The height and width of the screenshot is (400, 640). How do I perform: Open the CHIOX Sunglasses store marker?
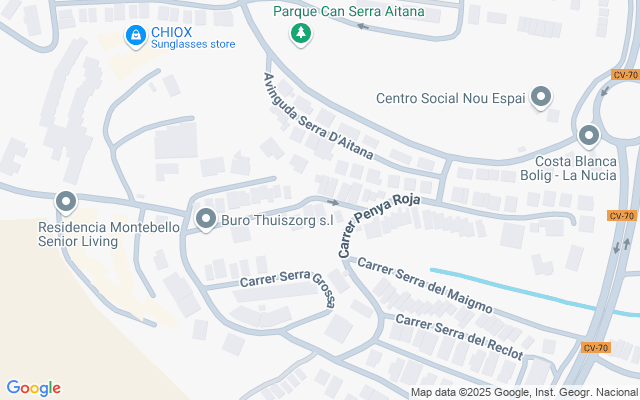coord(134,36)
